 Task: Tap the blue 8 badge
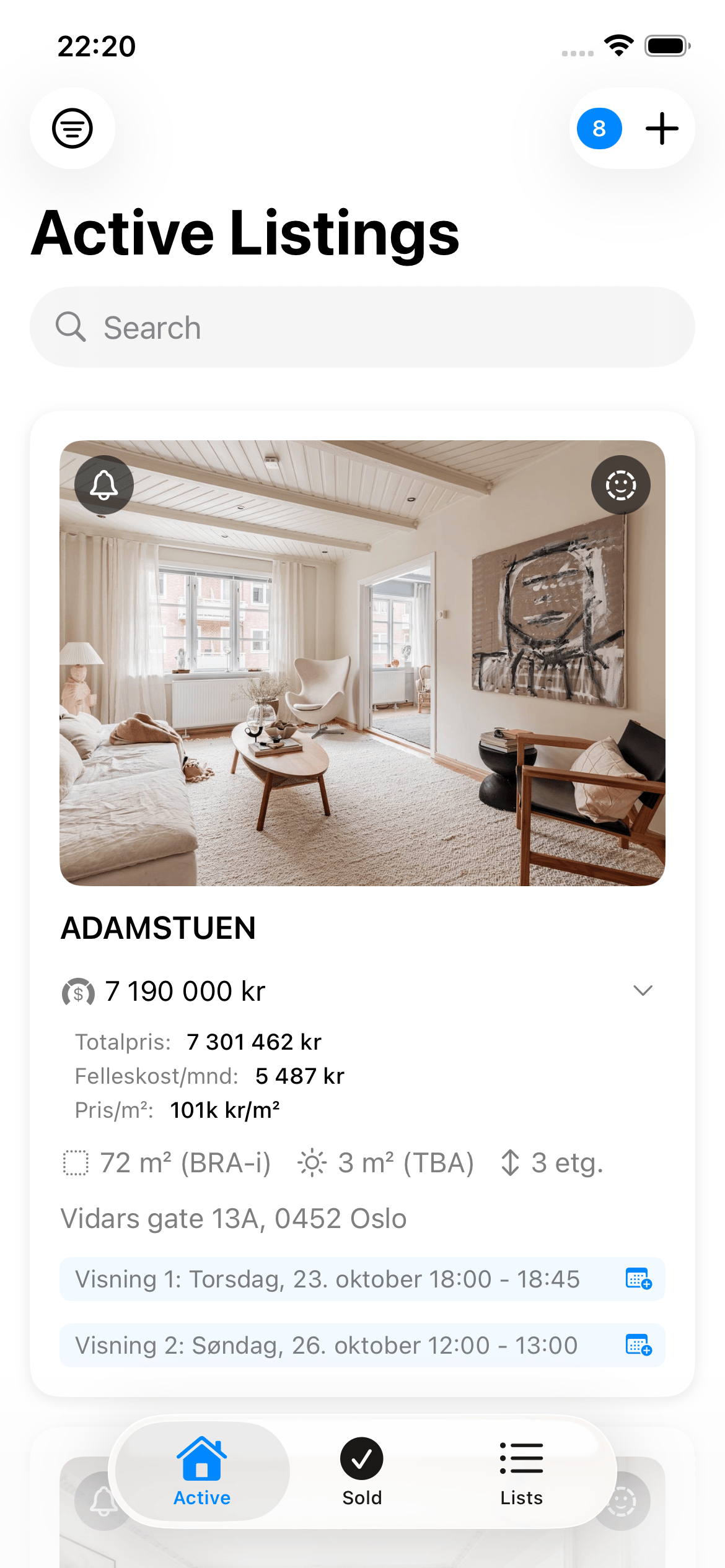click(599, 129)
